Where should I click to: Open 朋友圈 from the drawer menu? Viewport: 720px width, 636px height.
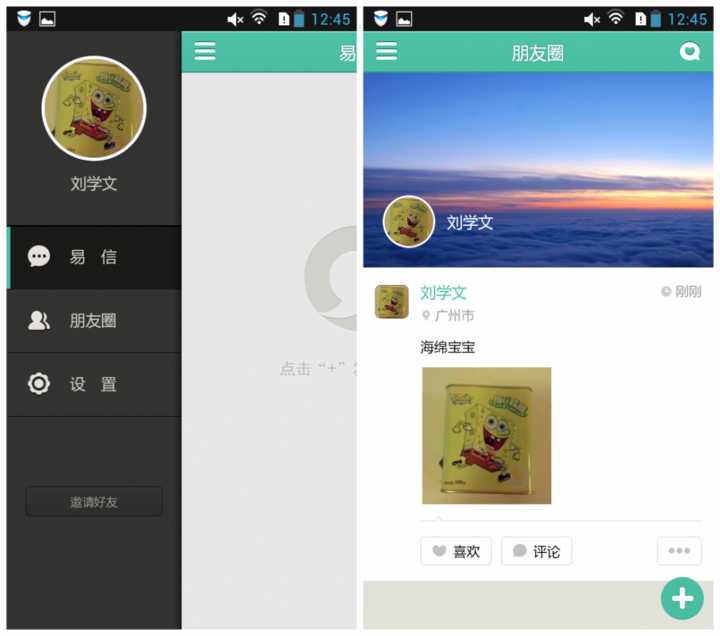click(93, 321)
